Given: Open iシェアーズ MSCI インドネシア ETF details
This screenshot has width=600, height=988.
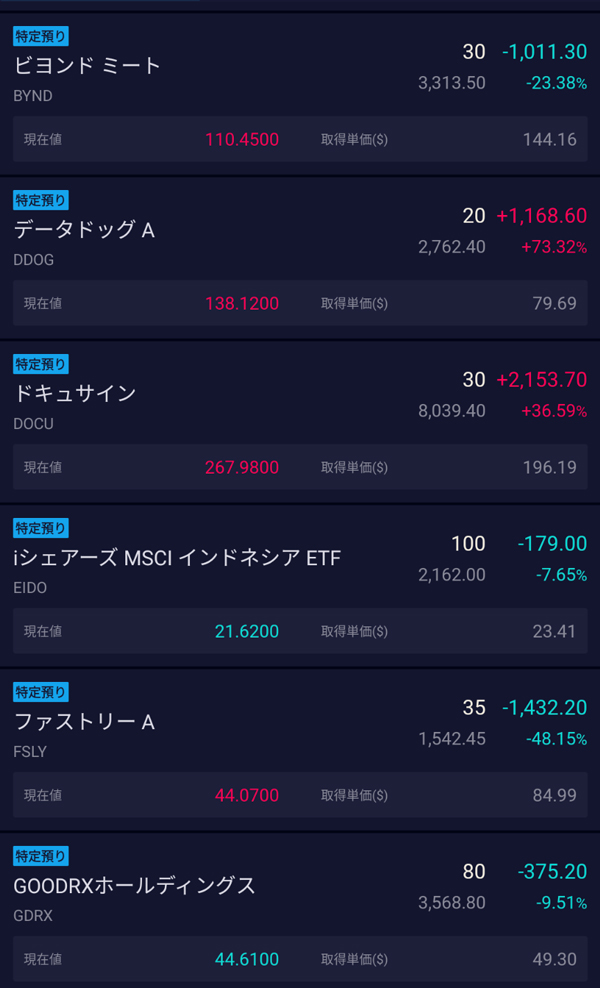Looking at the screenshot, I should 177,558.
